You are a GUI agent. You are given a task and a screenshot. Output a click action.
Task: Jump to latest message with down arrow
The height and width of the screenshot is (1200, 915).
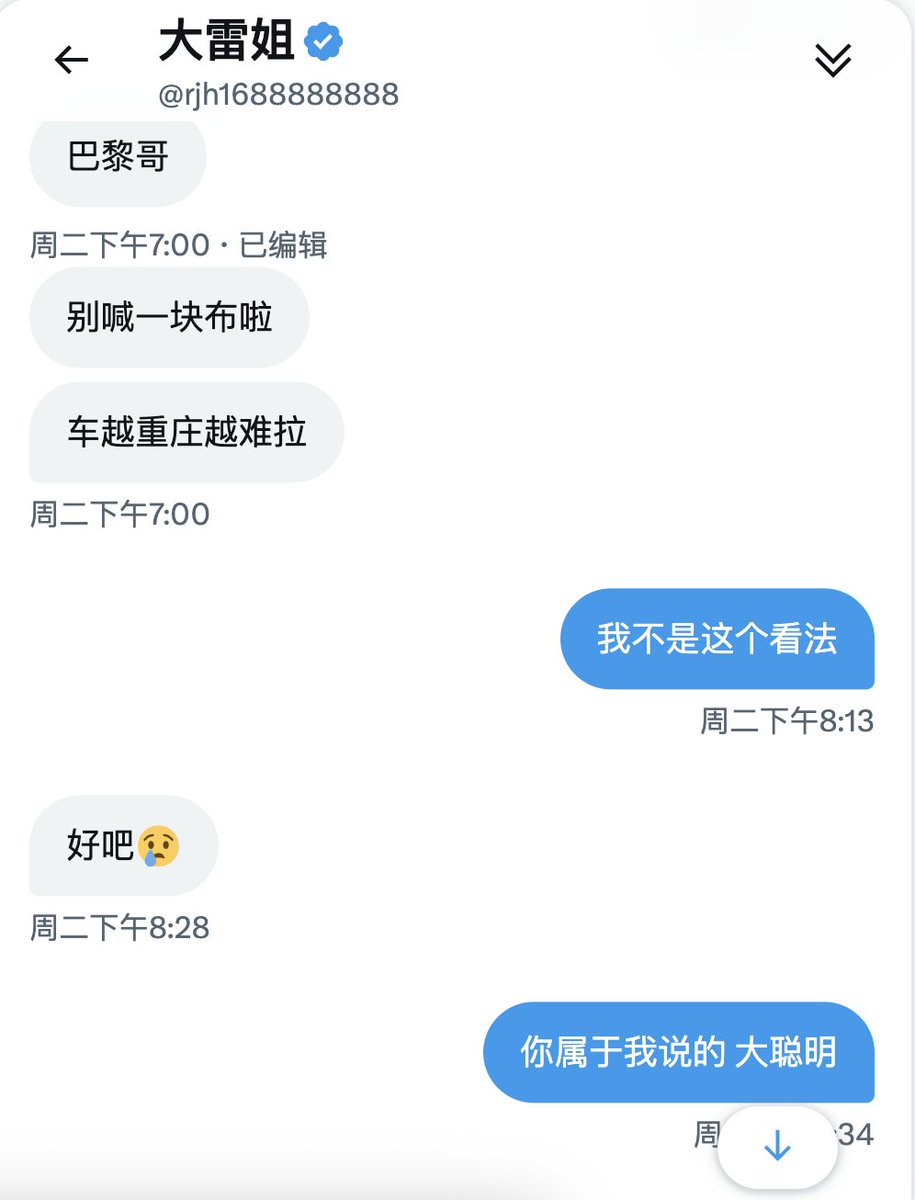pos(777,1146)
